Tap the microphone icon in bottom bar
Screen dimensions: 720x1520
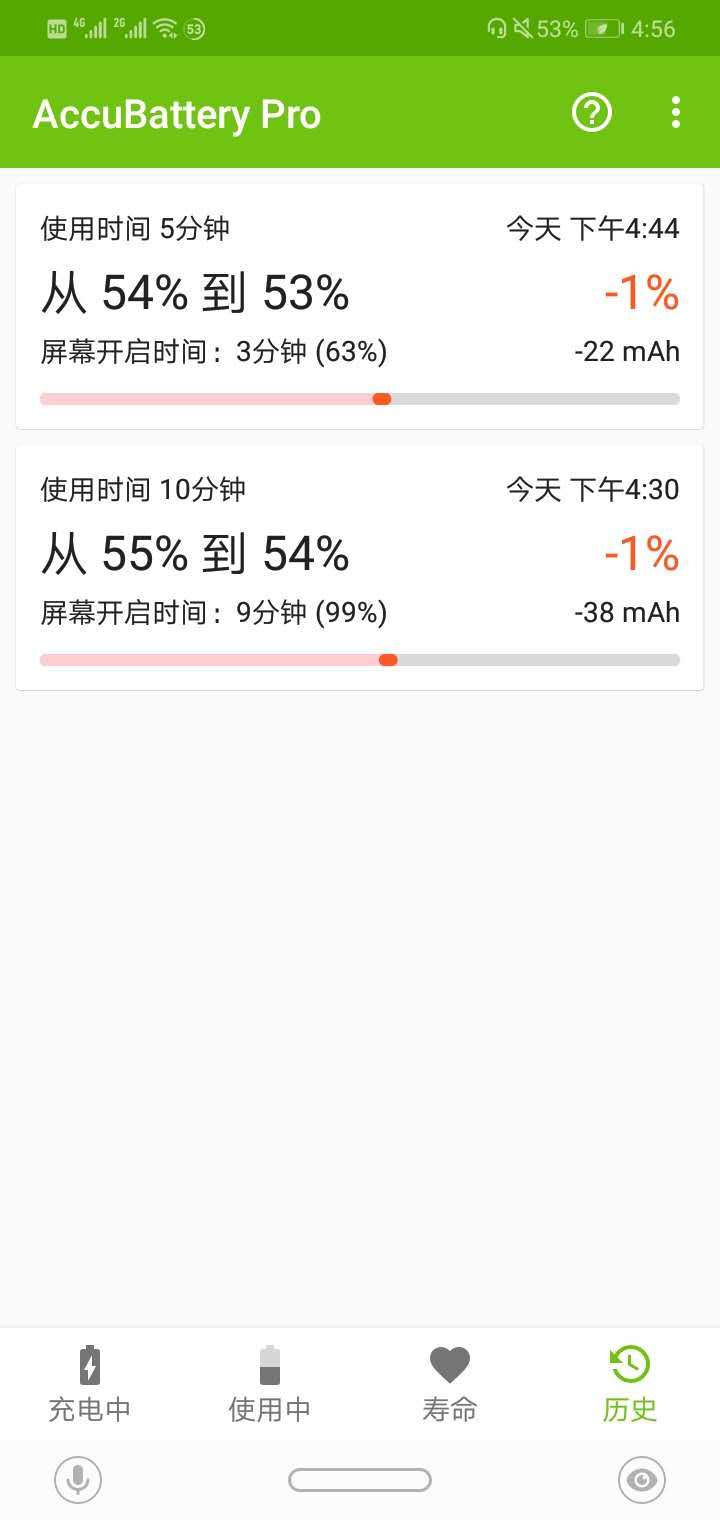[x=78, y=1480]
